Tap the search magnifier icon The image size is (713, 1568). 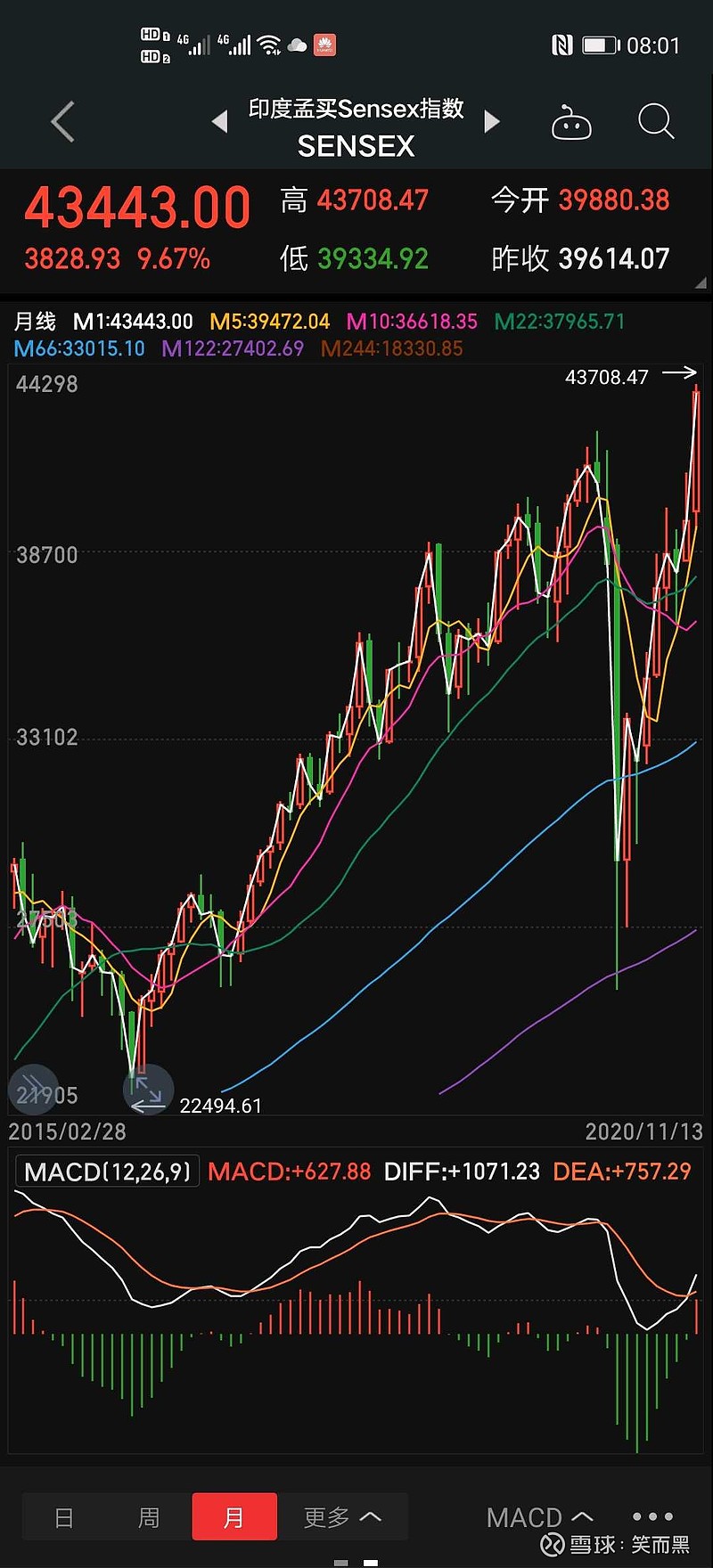tap(655, 122)
